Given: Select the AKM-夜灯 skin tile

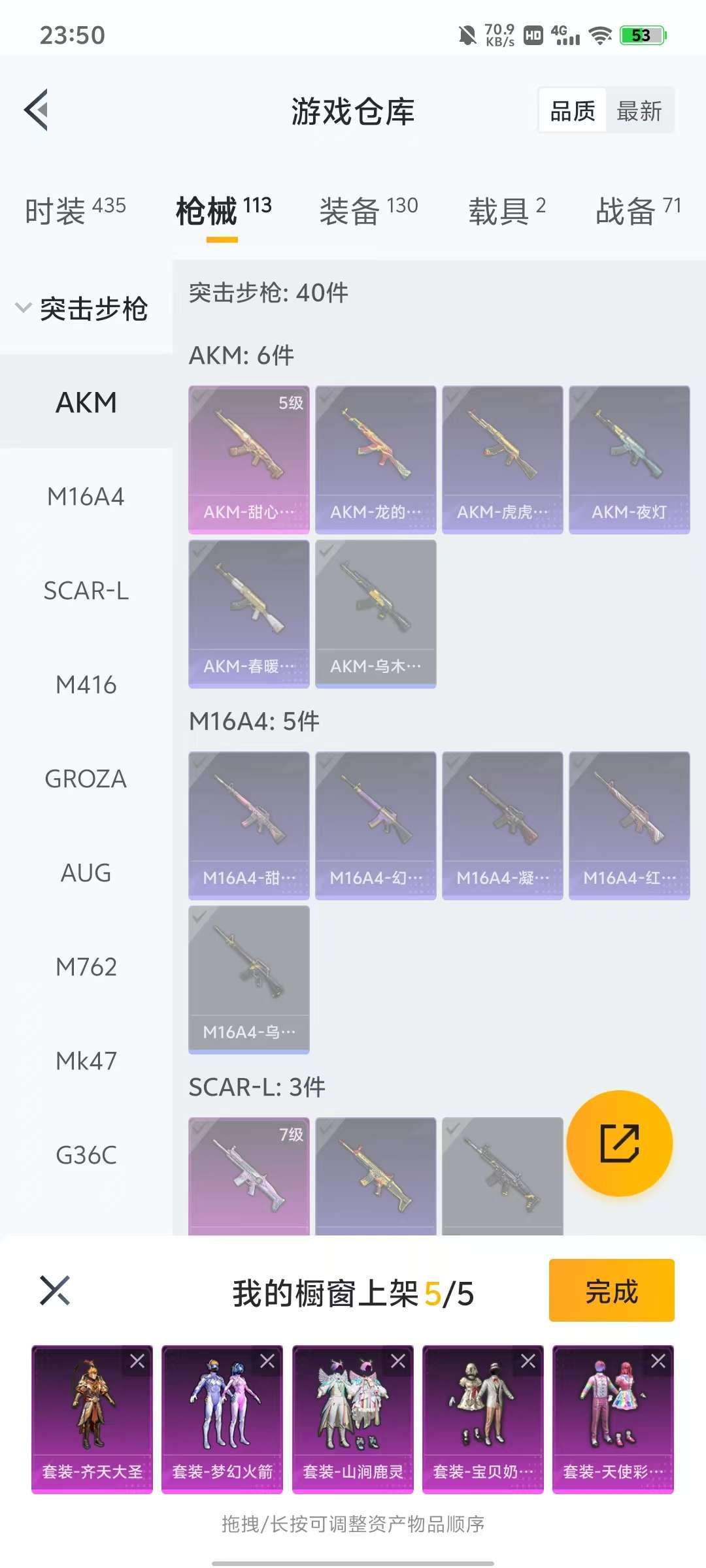Looking at the screenshot, I should (x=630, y=460).
